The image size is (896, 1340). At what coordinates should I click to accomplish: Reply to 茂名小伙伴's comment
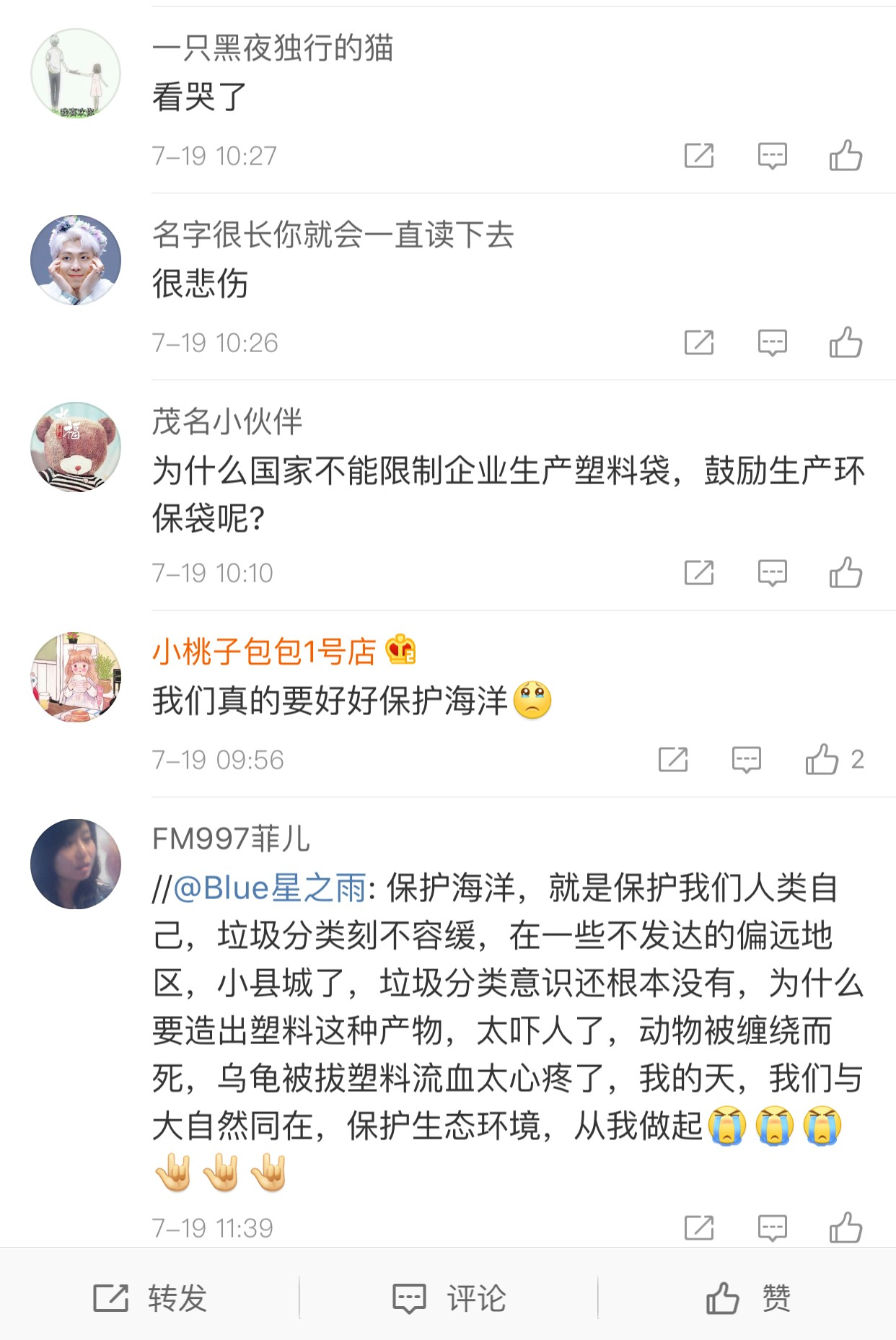(772, 574)
